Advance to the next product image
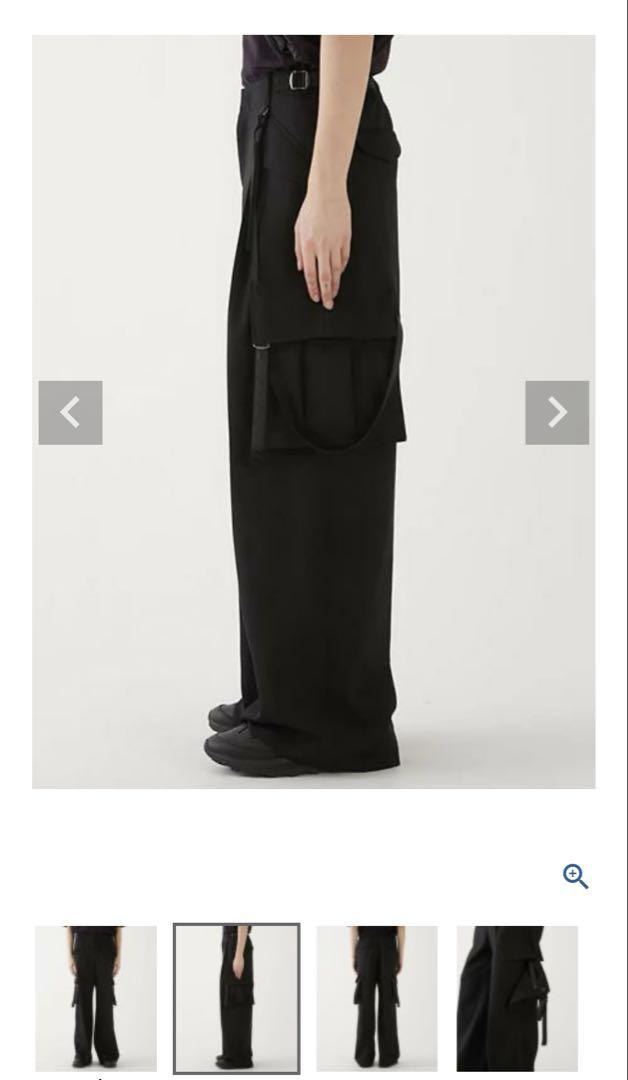The image size is (628, 1080). [557, 413]
